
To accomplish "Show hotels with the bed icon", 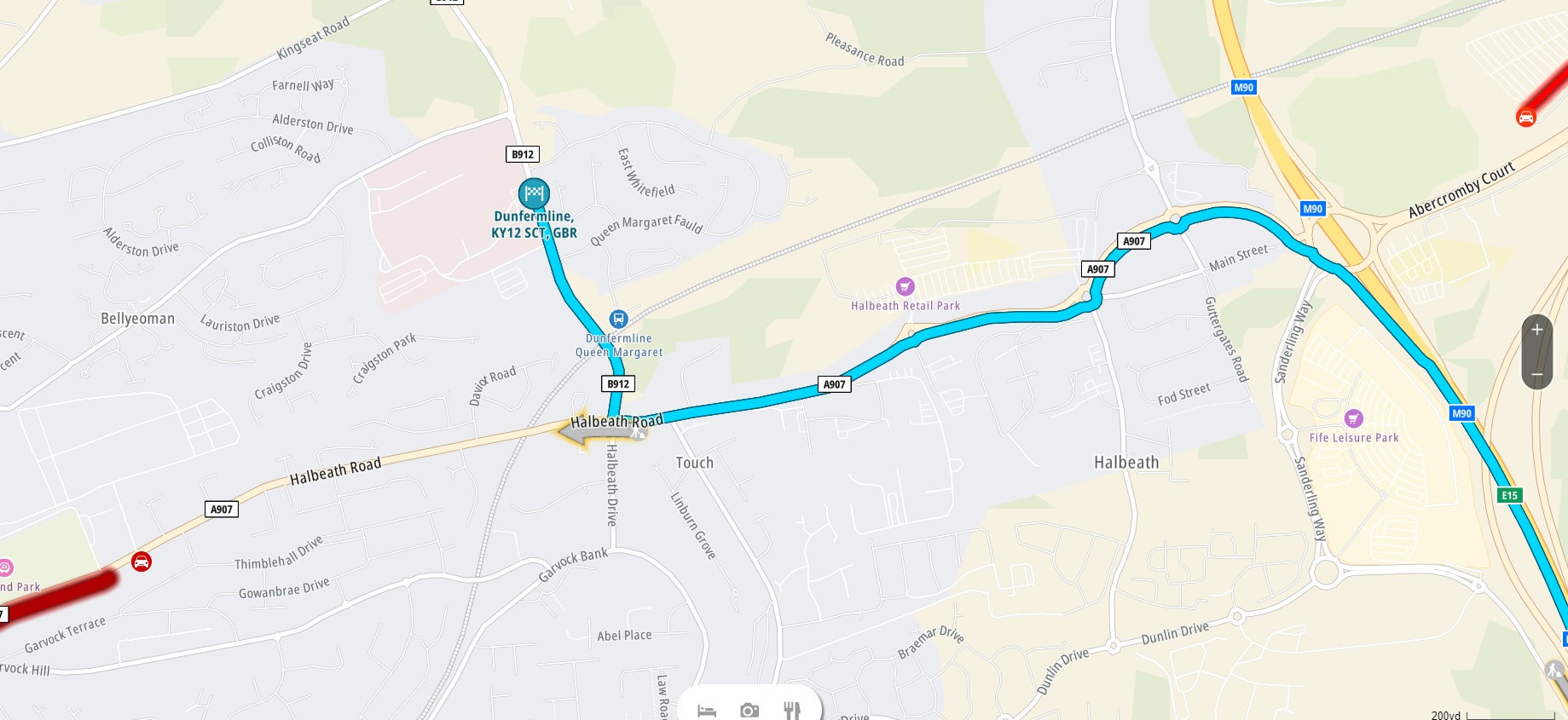I will point(707,710).
